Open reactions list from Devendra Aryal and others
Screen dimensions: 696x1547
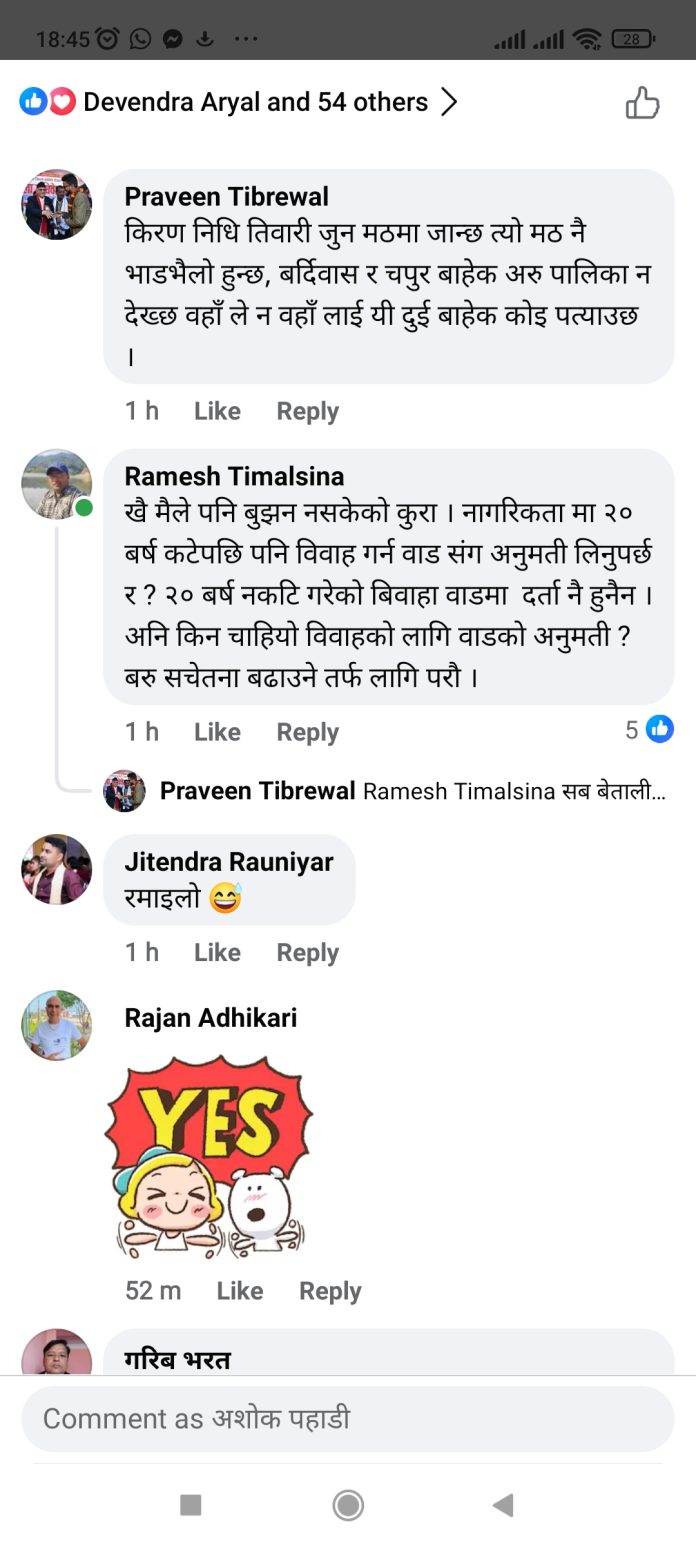(240, 102)
